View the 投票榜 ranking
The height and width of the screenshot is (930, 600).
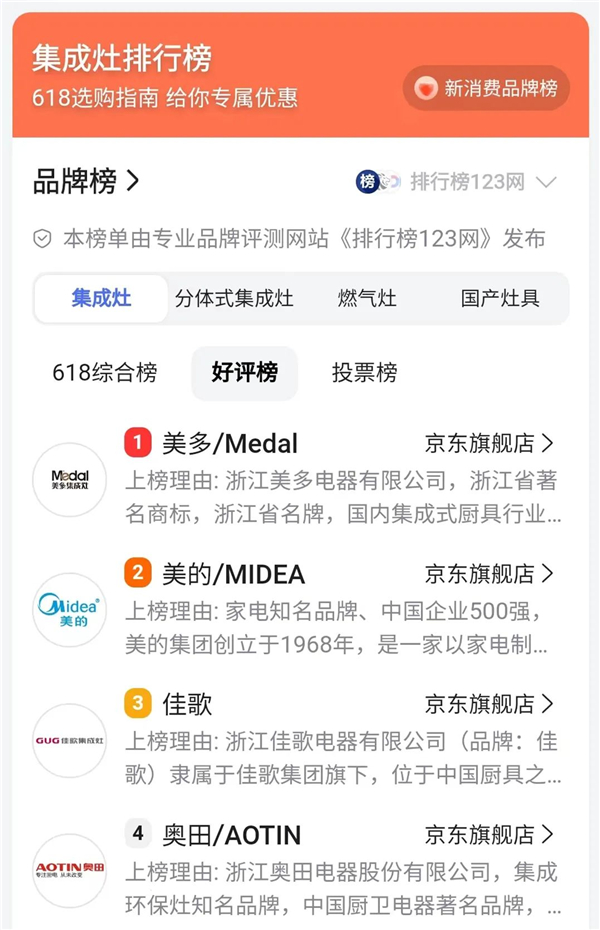[x=364, y=373]
